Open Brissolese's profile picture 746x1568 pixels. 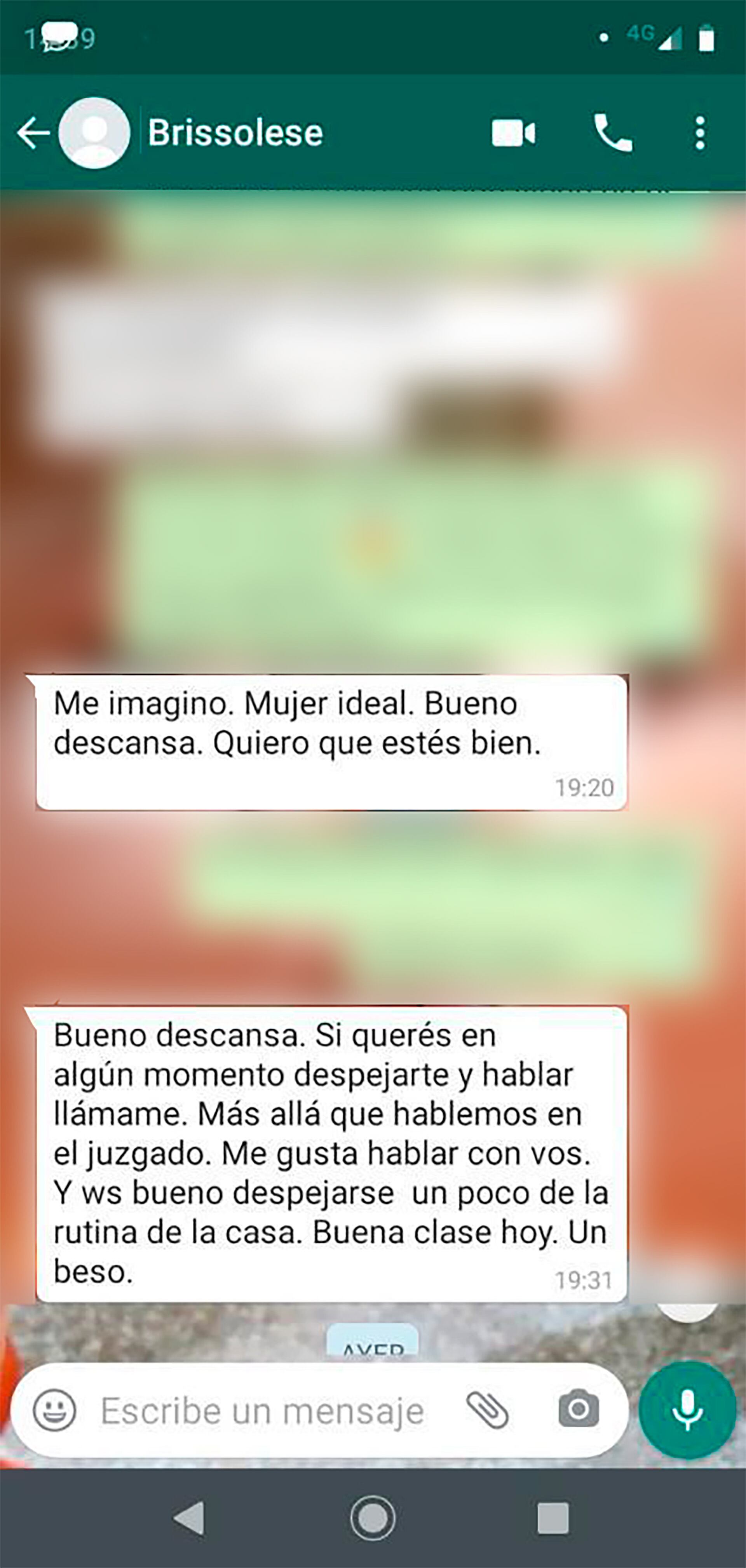coord(94,133)
